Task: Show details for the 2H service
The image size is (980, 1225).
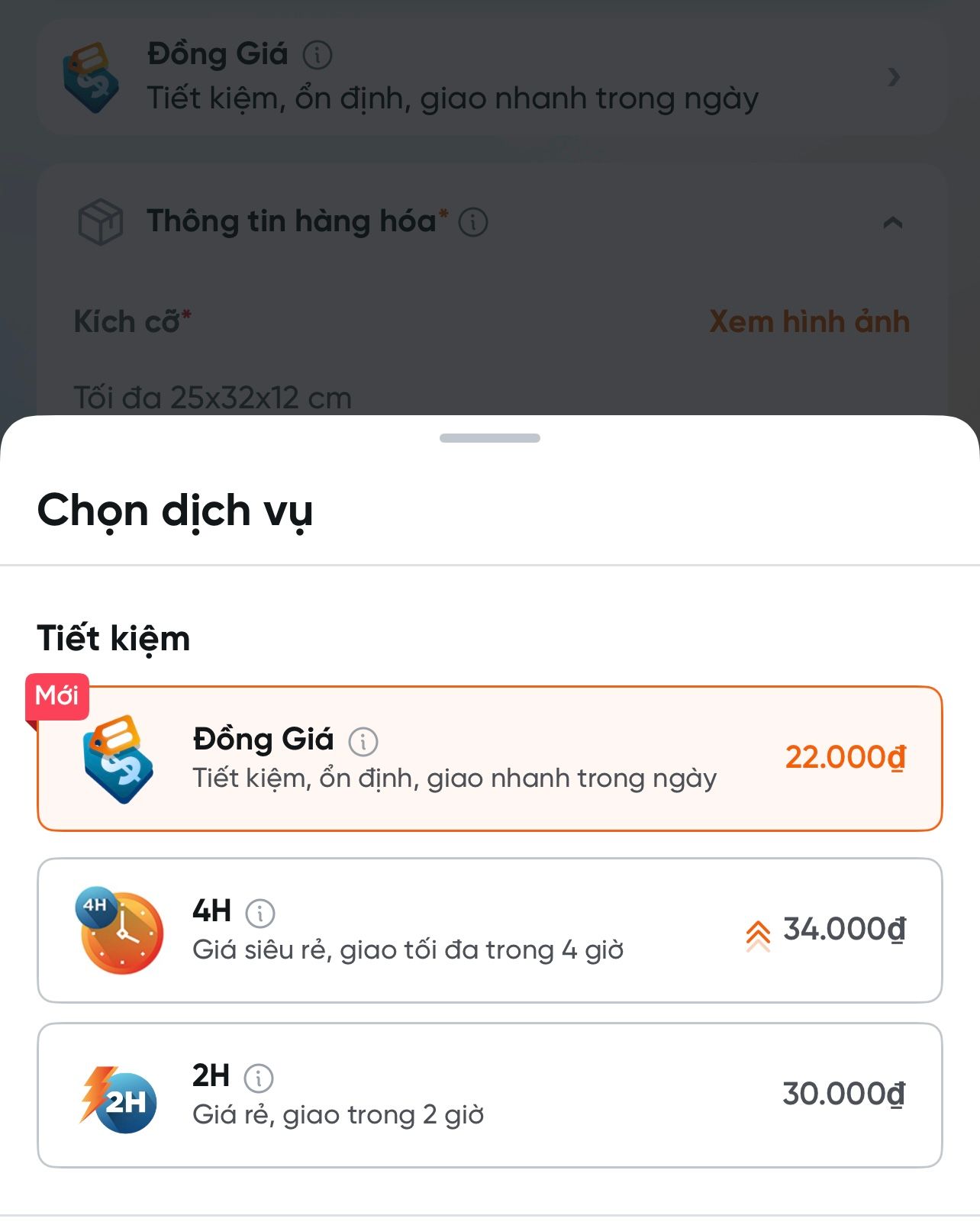Action: [x=259, y=1078]
